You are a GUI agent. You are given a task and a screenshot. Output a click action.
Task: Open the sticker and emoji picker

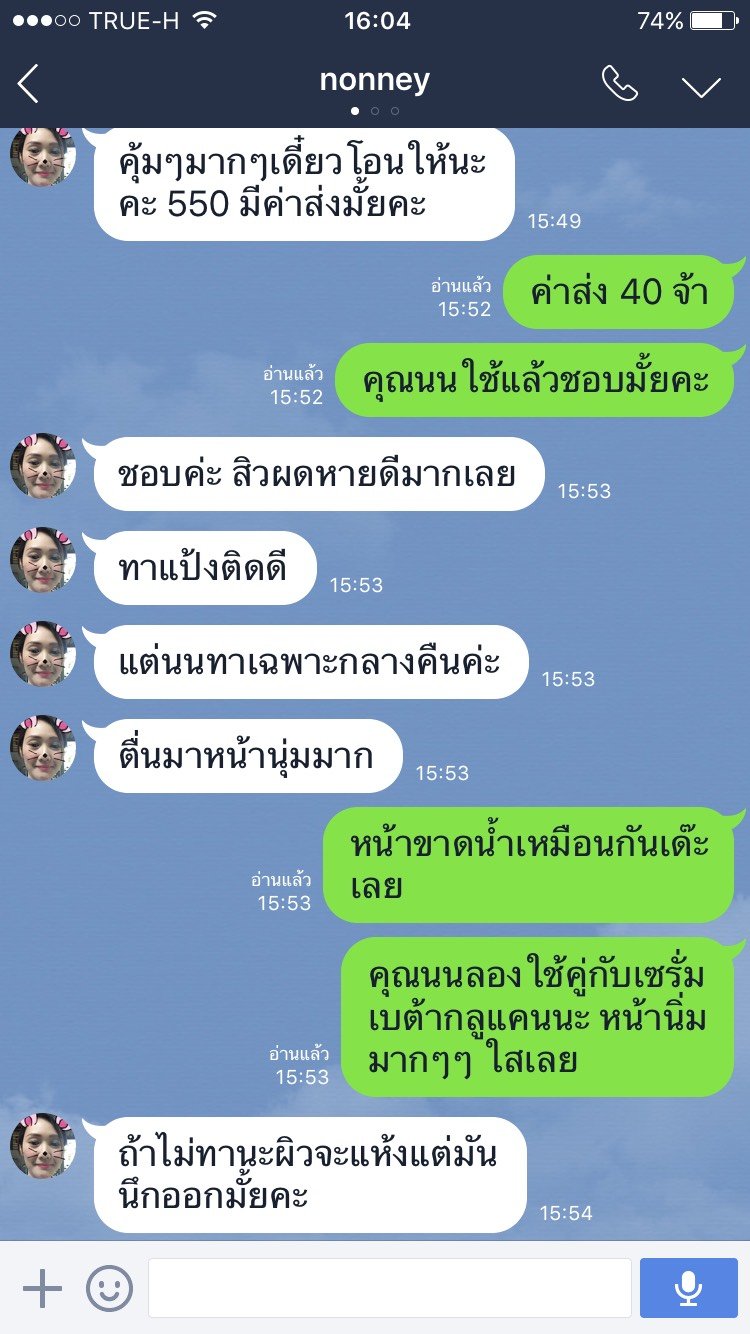pos(109,1288)
